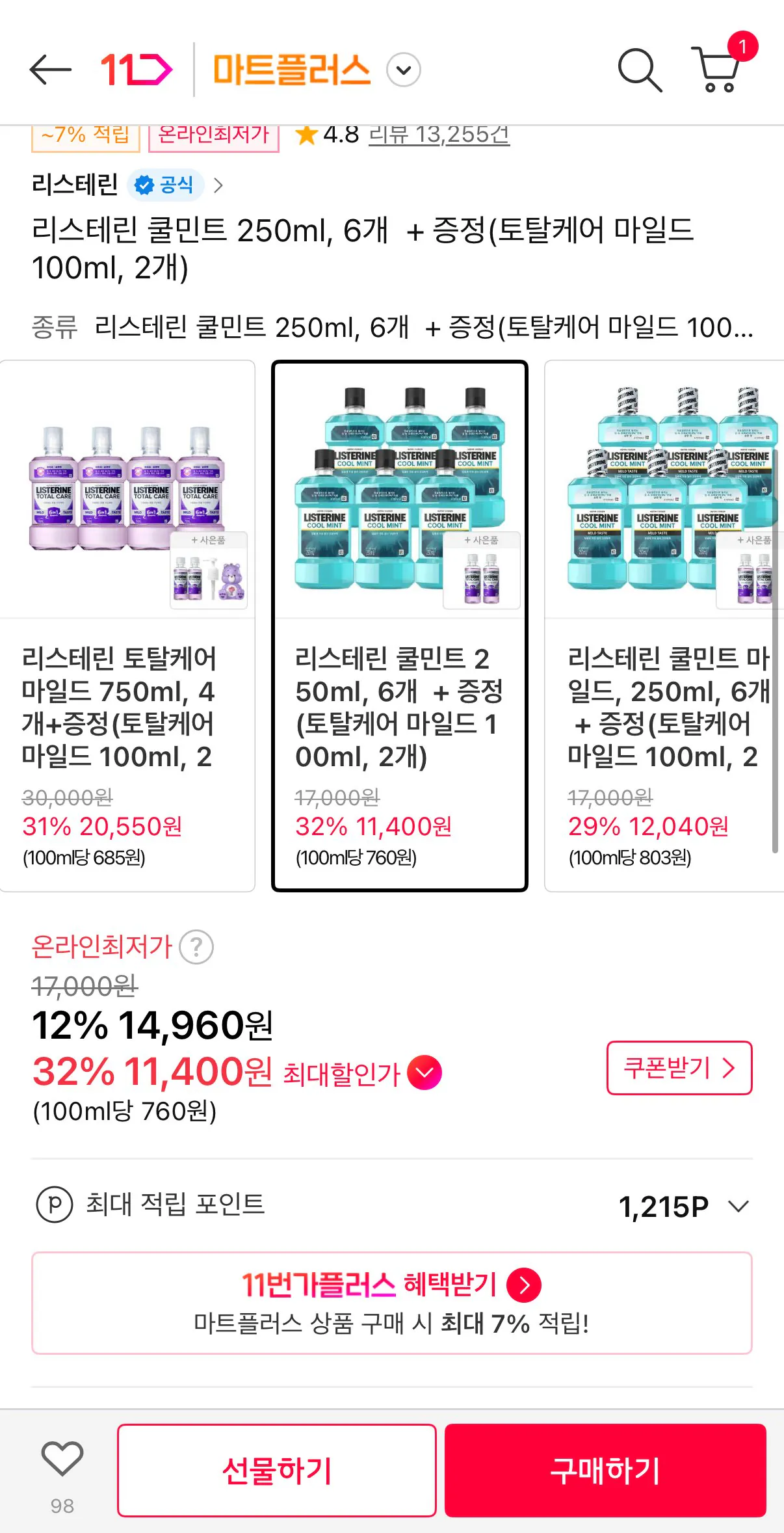Tap the star rating icon showing 4.8
The image size is (784, 1533).
[x=306, y=136]
